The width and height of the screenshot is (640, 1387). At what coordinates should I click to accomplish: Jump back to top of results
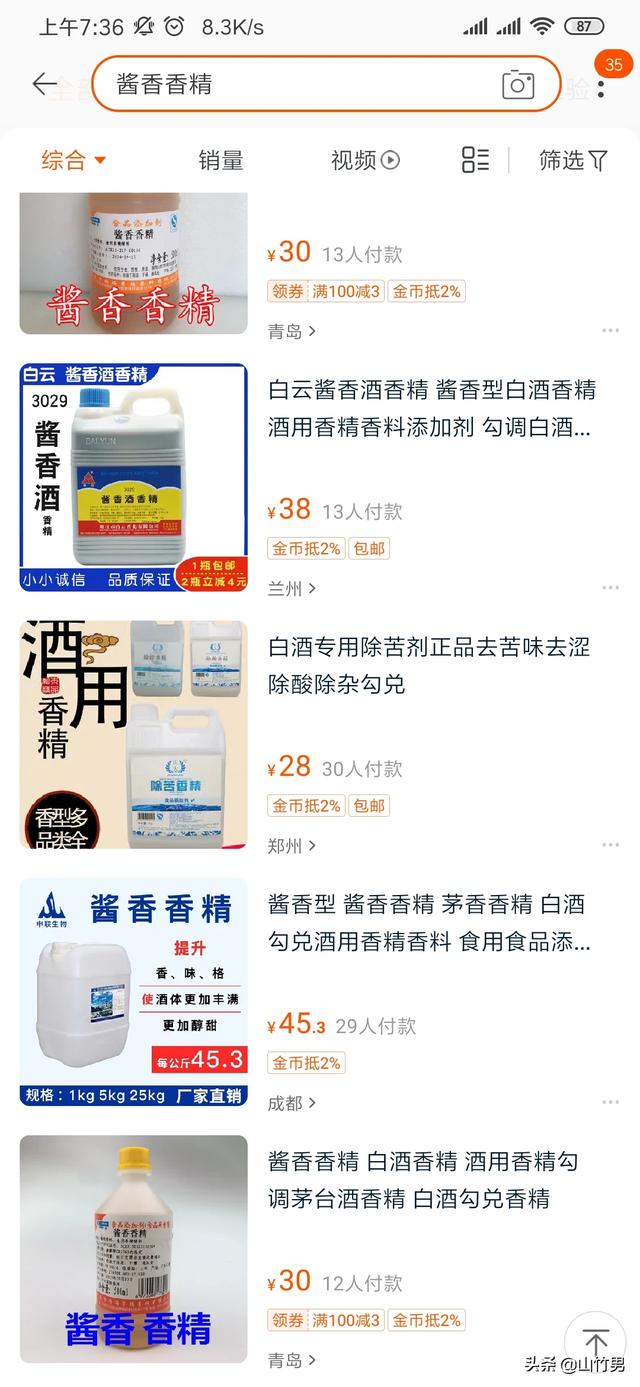(596, 1342)
